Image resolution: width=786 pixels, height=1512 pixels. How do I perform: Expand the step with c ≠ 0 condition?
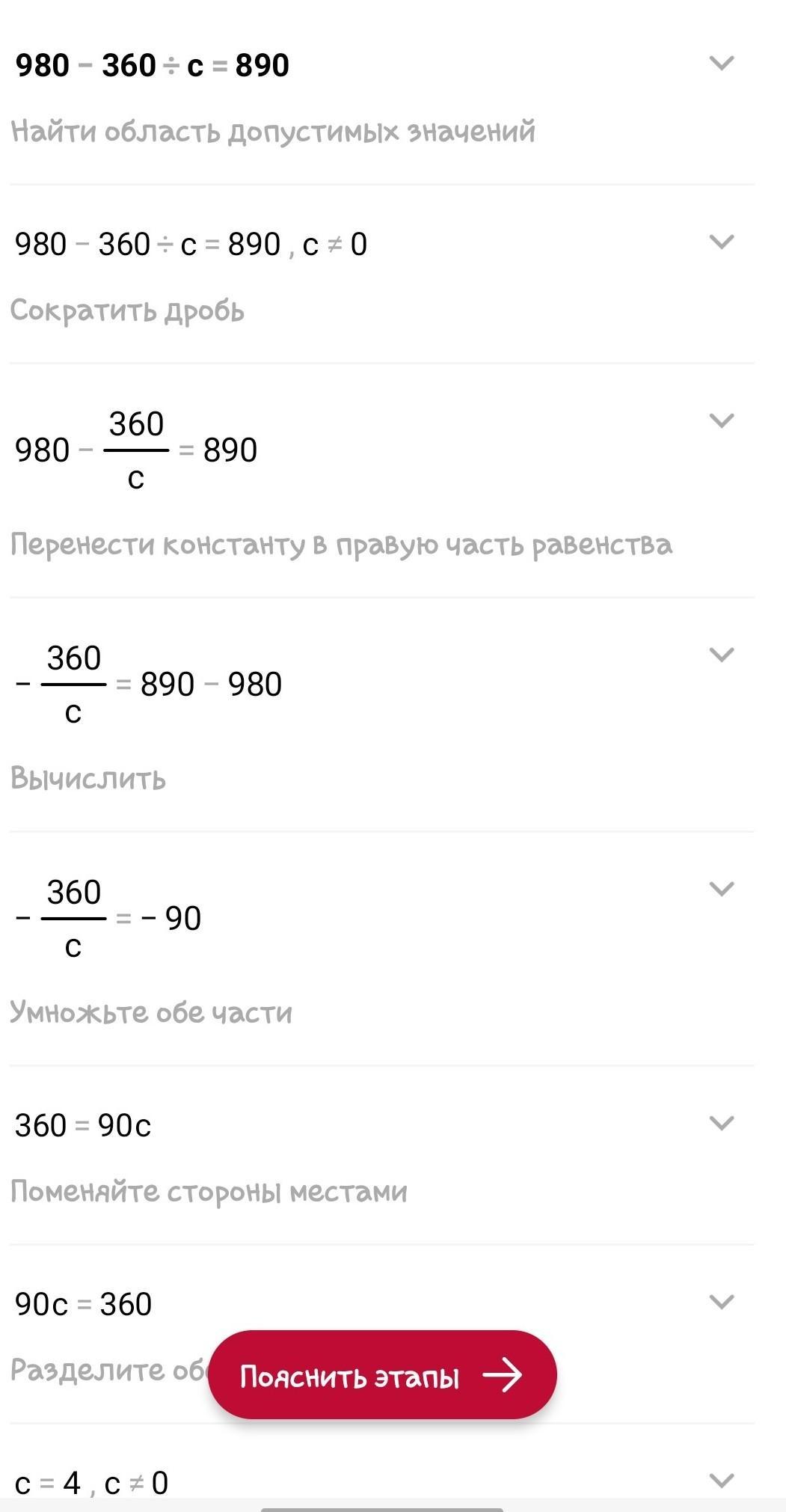721,242
